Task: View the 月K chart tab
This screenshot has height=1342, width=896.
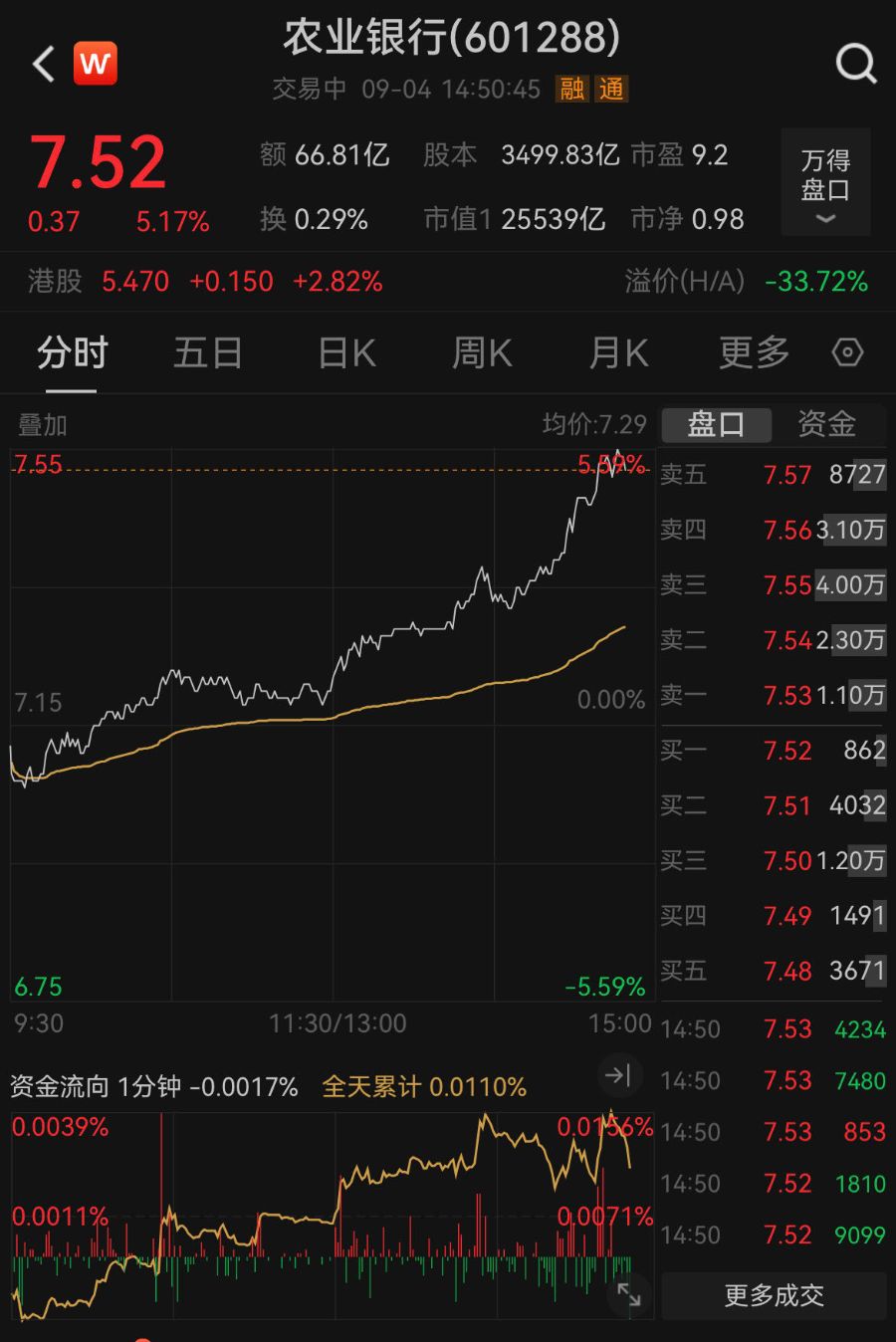Action: pos(618,353)
